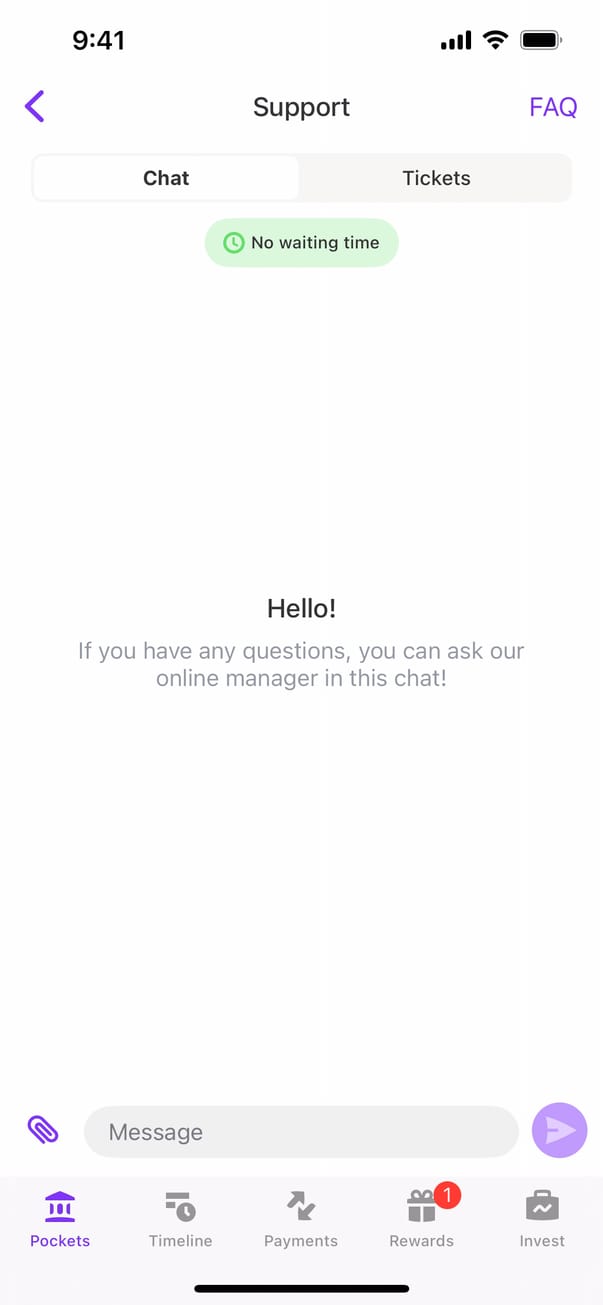Switch to the Invest tab
This screenshot has width=603, height=1305.
542,1220
